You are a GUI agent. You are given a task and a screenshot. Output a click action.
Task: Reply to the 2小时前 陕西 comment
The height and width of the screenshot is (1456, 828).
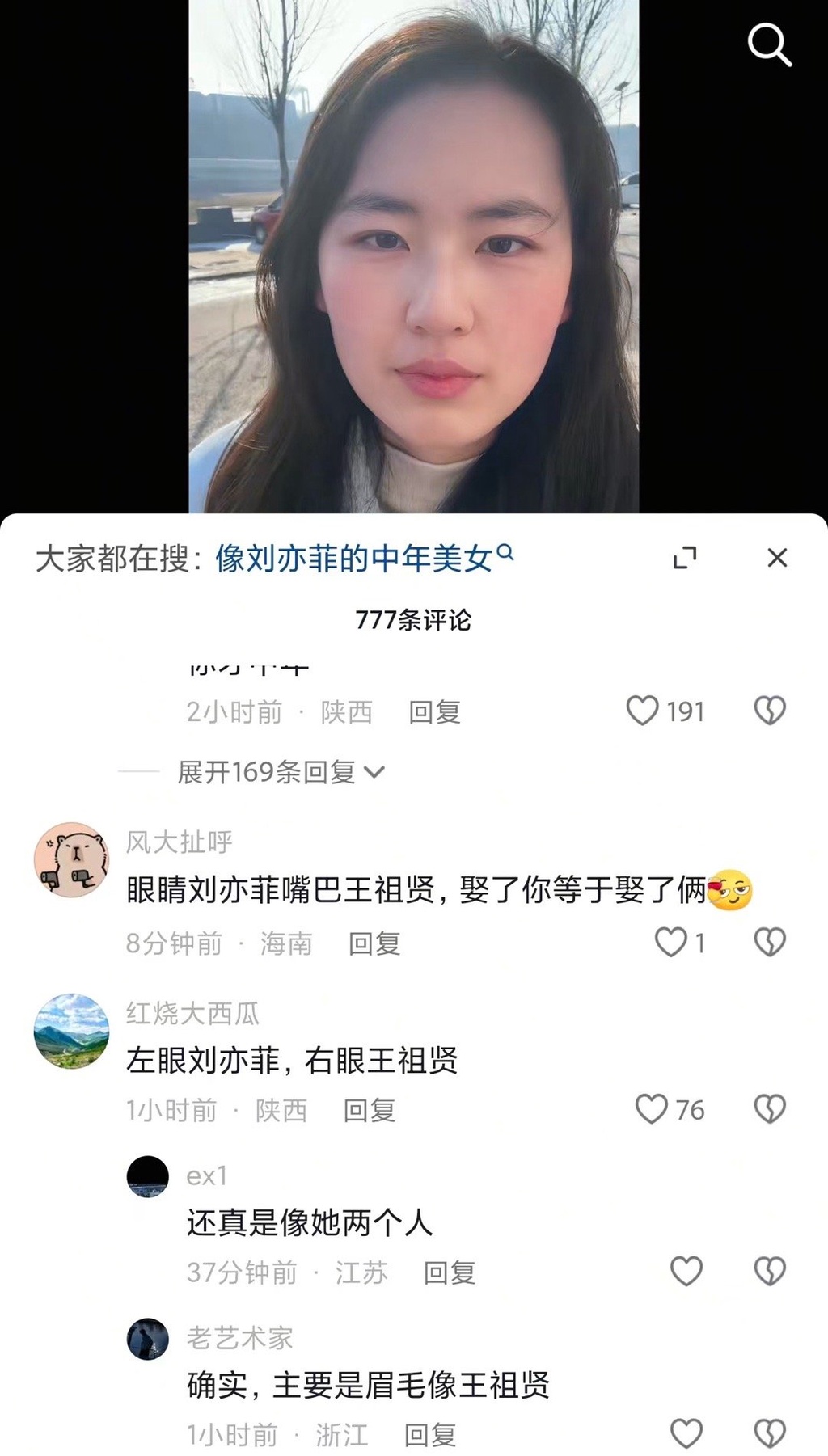pos(434,711)
